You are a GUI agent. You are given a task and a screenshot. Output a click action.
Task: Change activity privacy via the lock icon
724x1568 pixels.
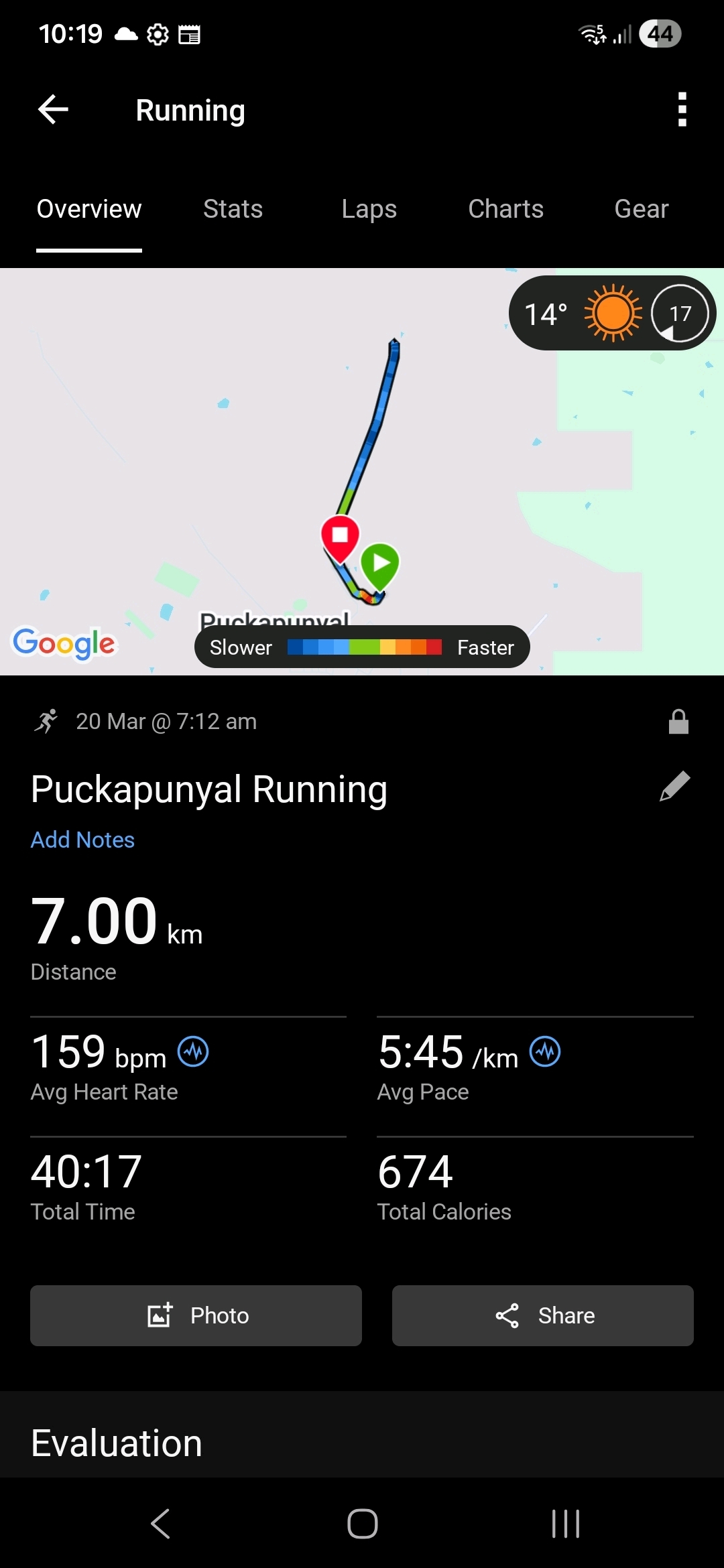click(678, 722)
